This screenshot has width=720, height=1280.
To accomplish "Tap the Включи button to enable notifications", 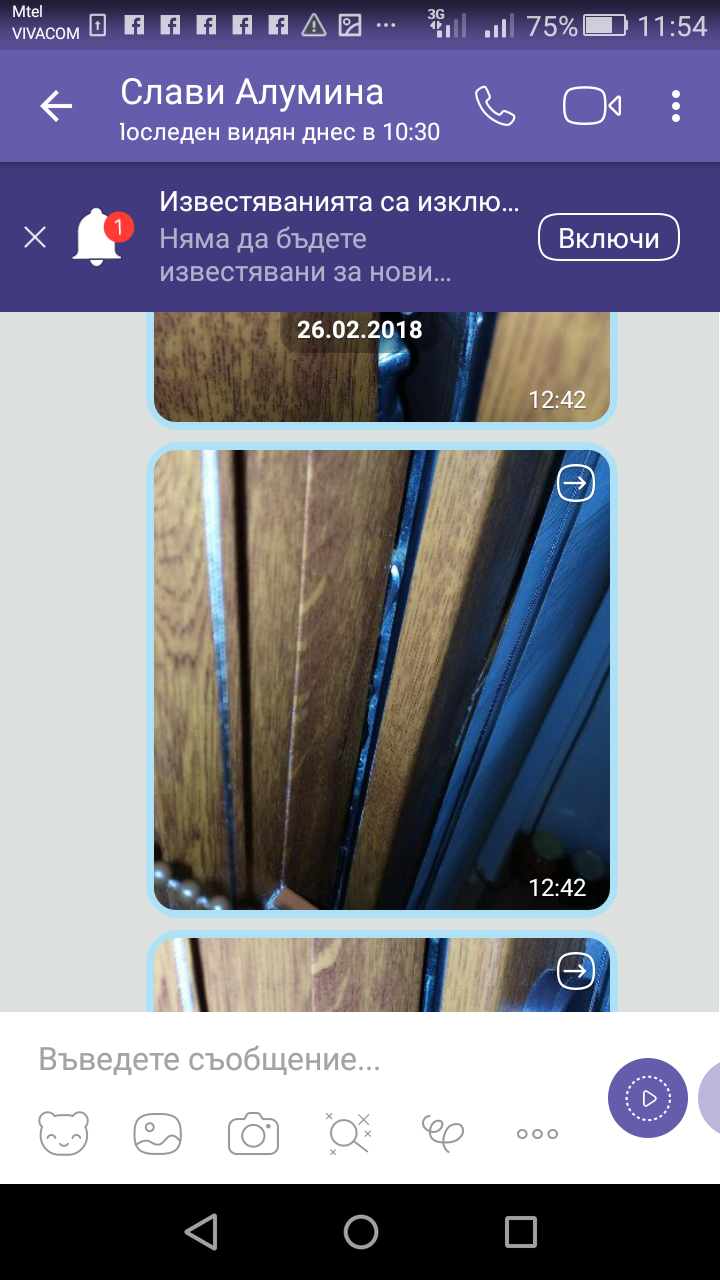I will (x=608, y=238).
